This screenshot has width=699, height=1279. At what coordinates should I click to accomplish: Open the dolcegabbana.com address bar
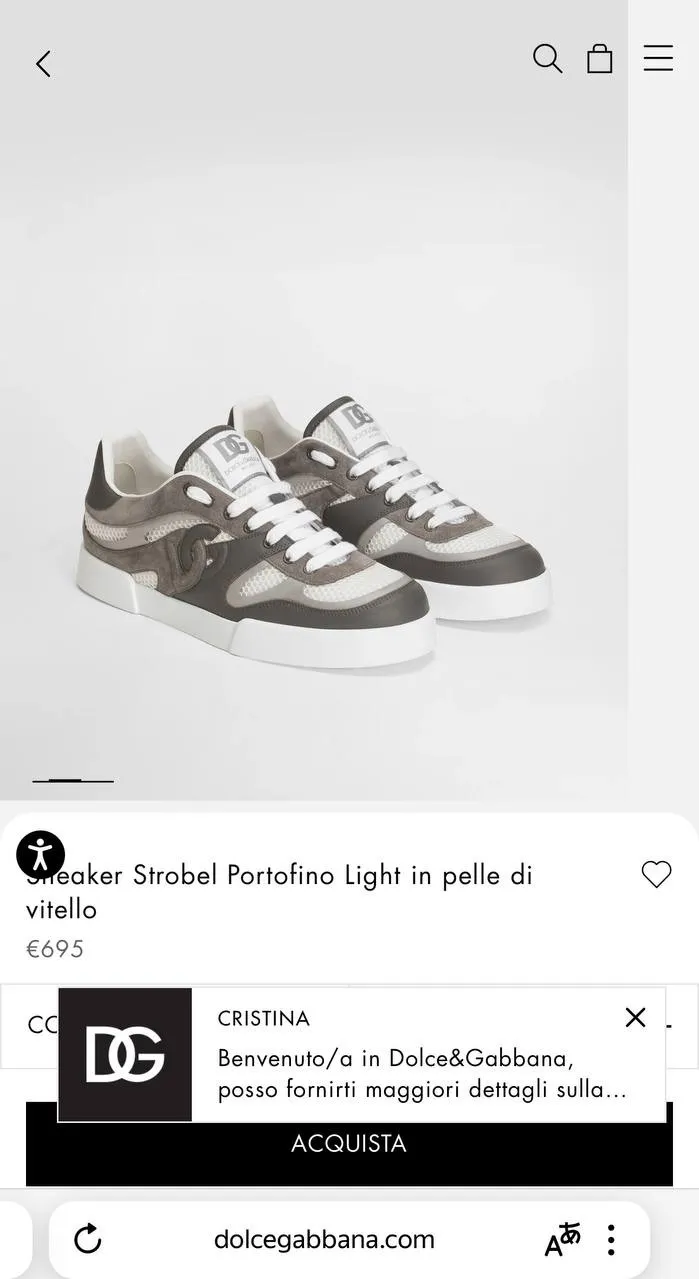pyautogui.click(x=324, y=1240)
